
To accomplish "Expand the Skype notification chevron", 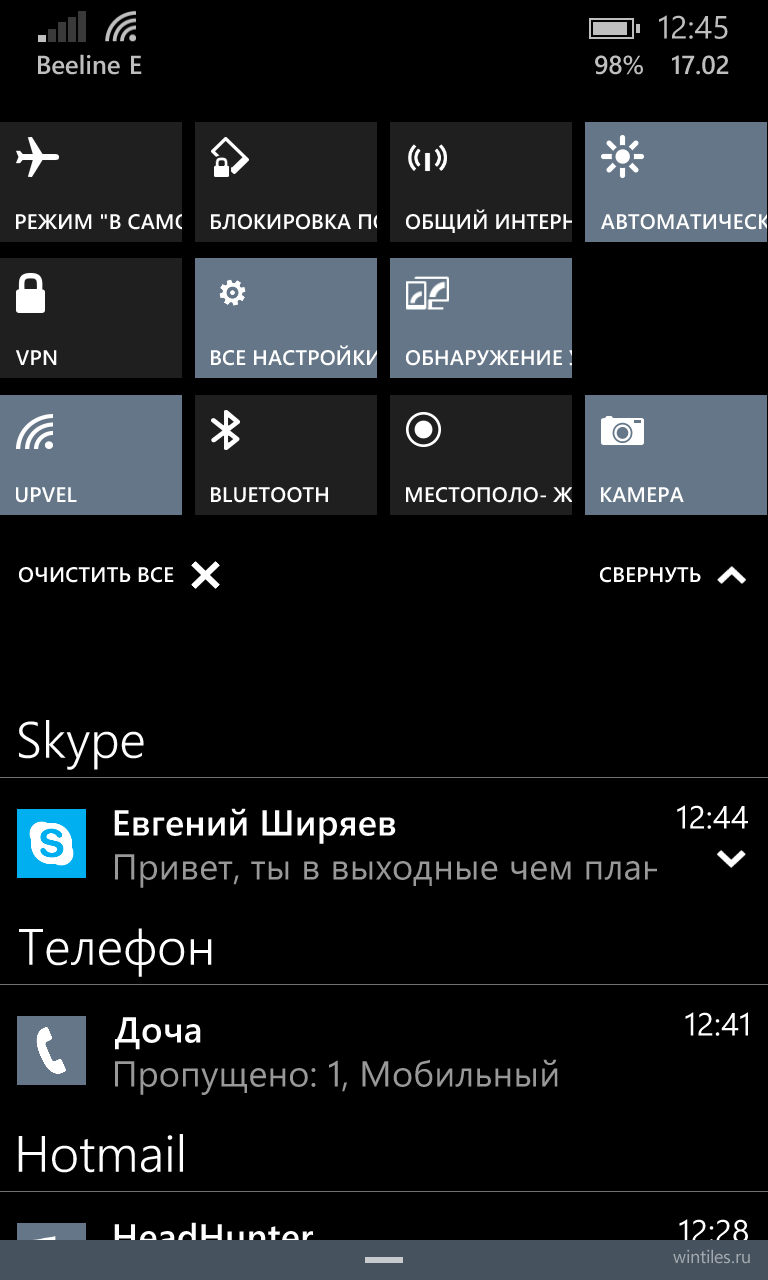I will pos(732,859).
